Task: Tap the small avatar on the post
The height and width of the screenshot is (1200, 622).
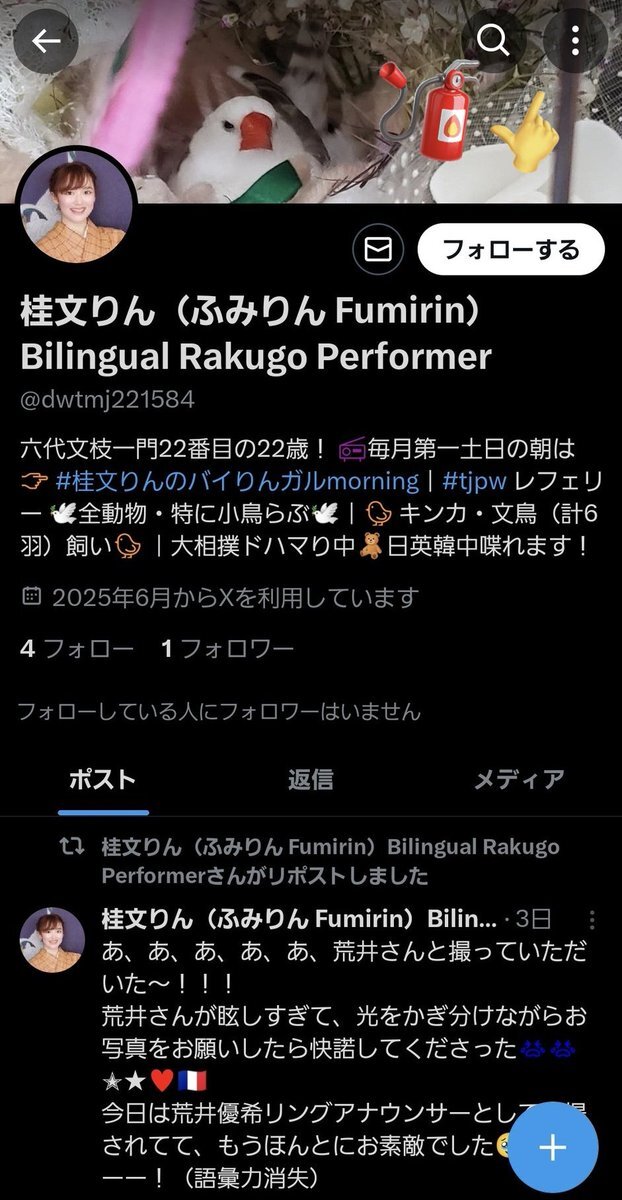Action: (x=53, y=940)
